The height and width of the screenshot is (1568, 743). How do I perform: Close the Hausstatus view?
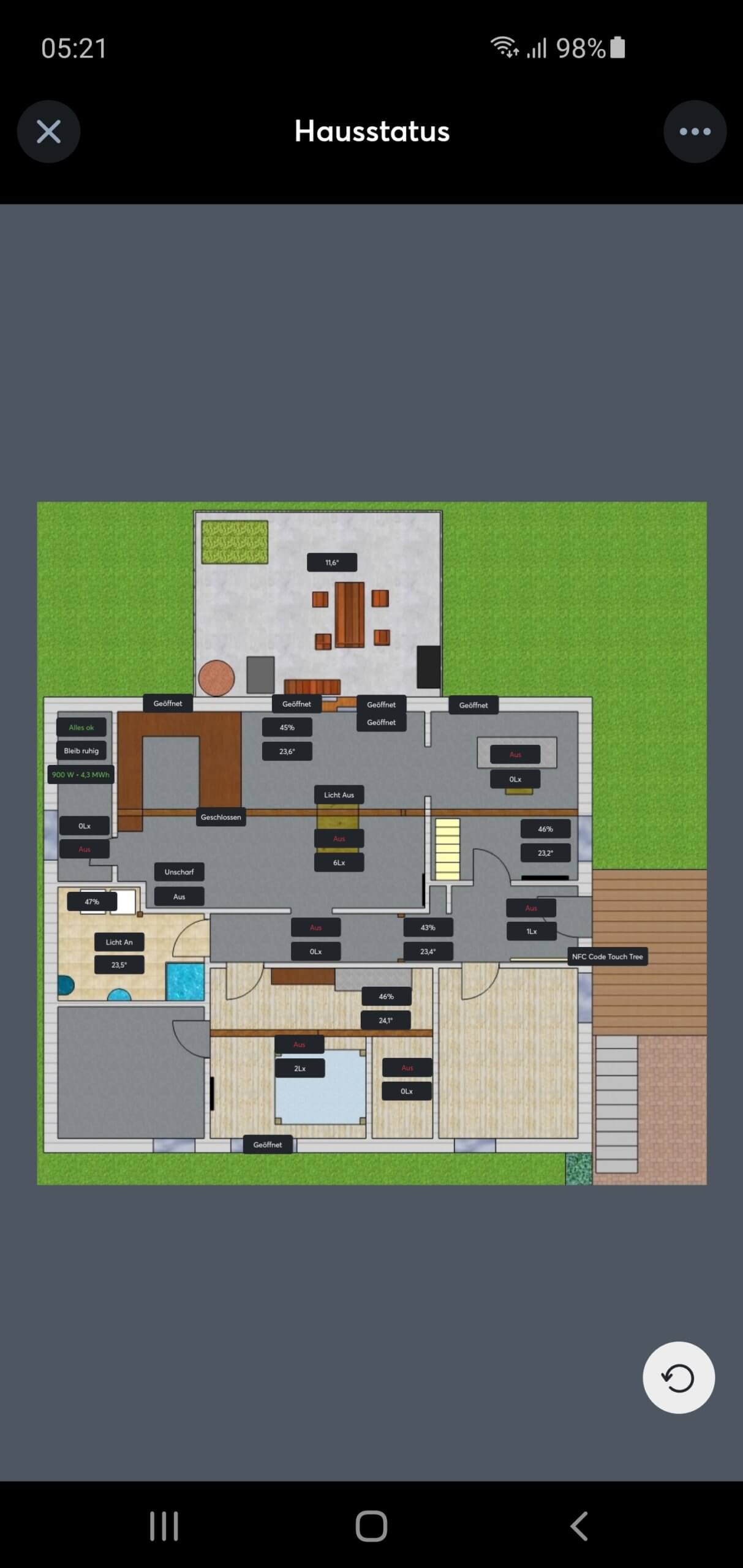tap(48, 132)
